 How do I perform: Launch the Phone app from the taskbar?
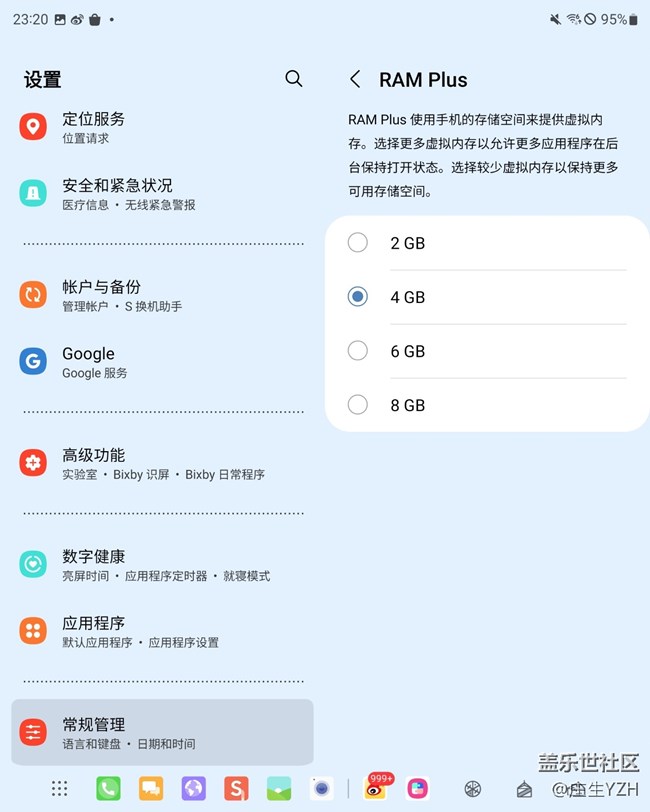[108, 788]
